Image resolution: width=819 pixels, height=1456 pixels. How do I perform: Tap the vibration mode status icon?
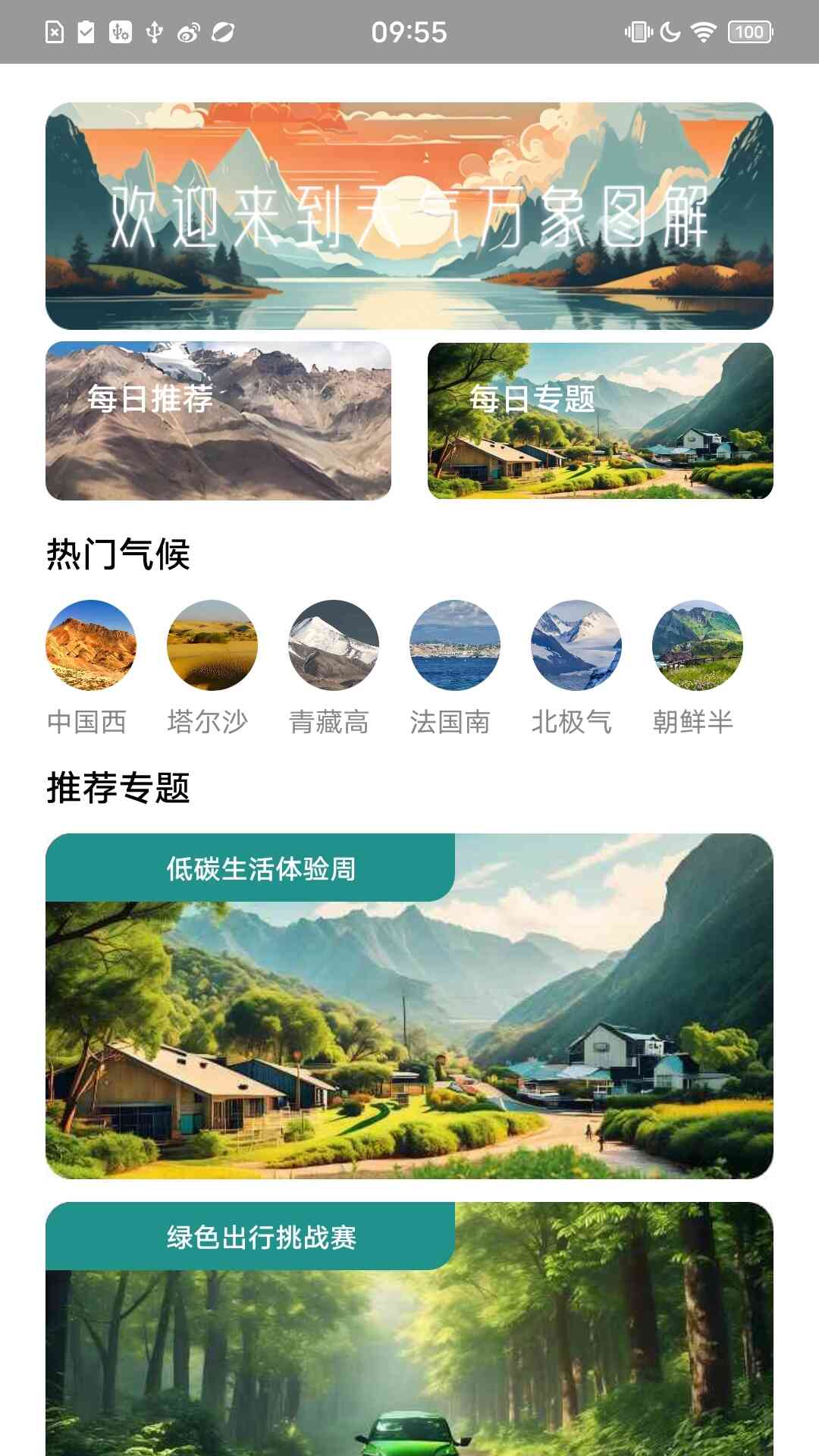tap(639, 32)
